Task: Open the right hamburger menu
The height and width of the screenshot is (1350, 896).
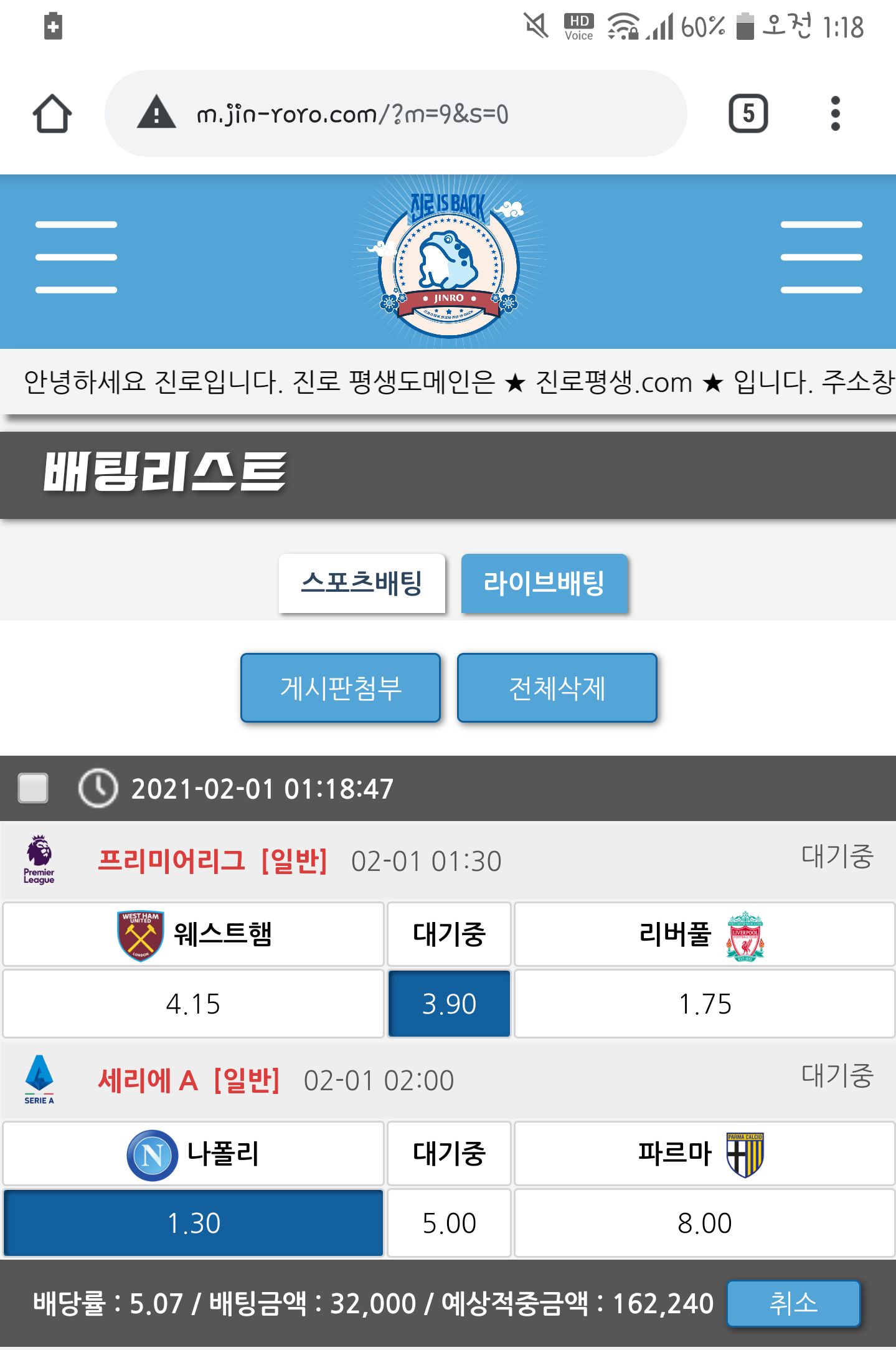Action: point(821,257)
